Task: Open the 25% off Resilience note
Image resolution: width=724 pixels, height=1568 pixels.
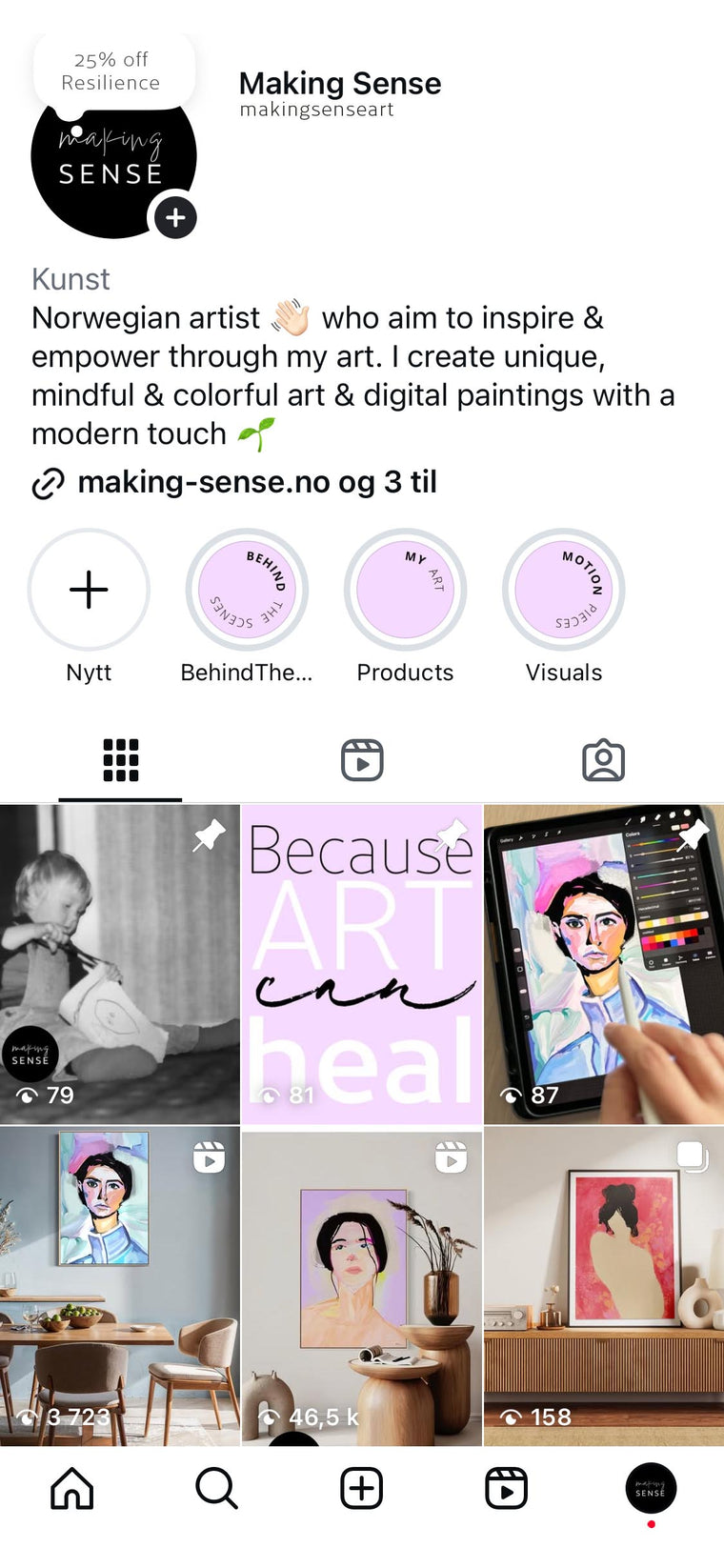Action: tap(112, 71)
